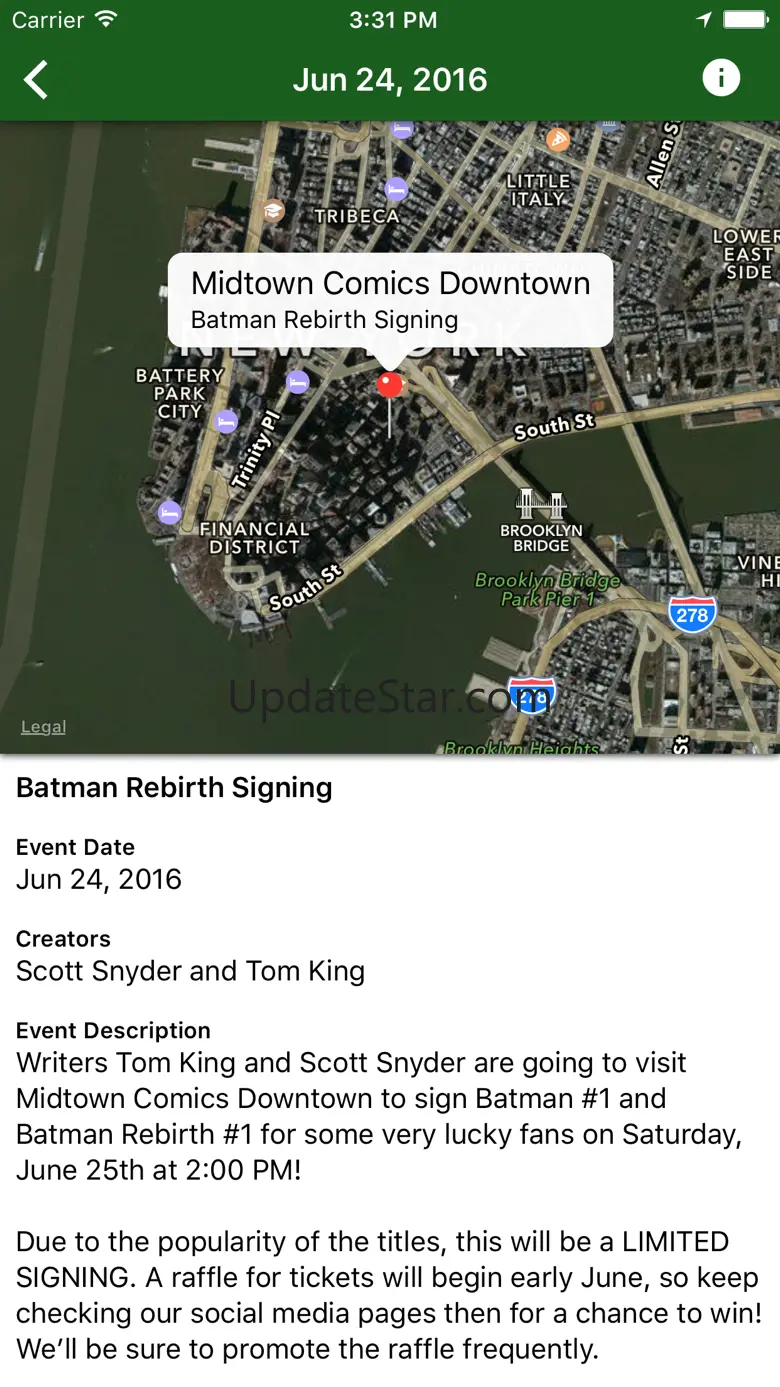Viewport: 780px width, 1387px height.
Task: Open the Legal link on the map
Action: tap(43, 727)
